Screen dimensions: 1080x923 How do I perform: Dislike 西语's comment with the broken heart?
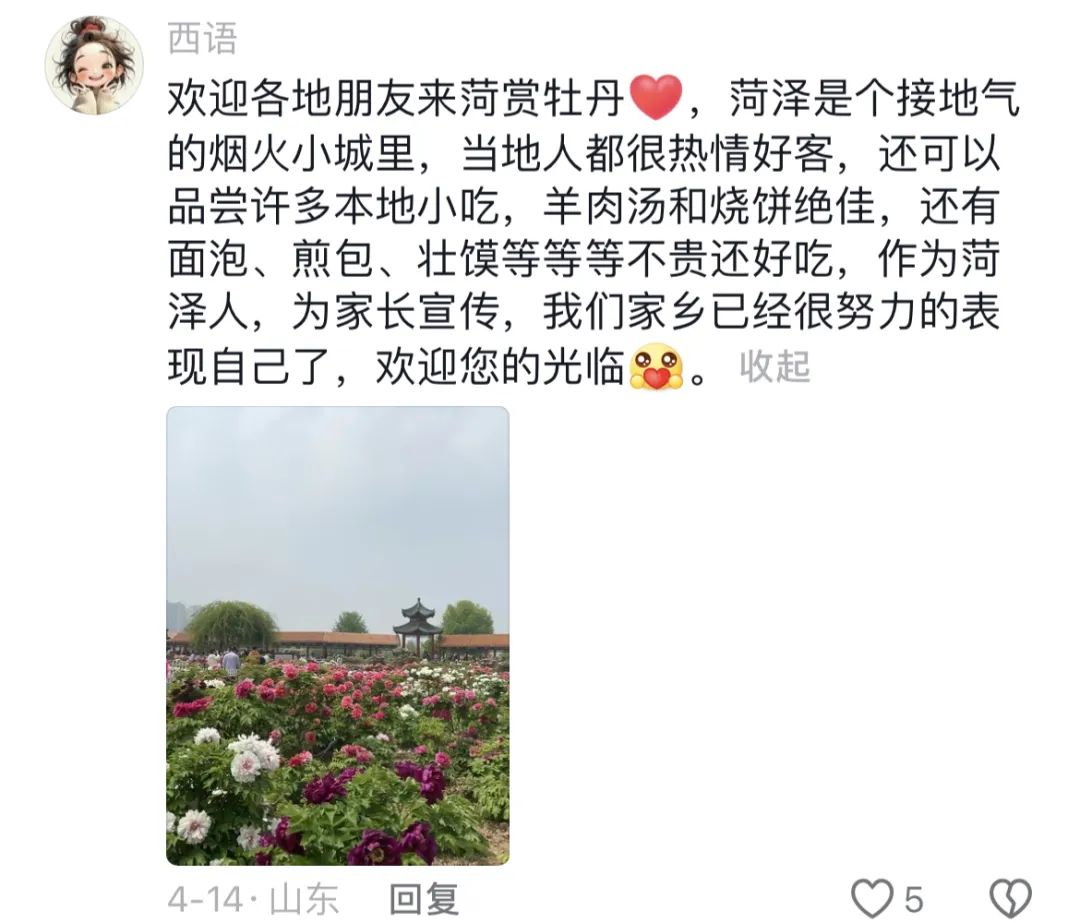pos(1009,898)
